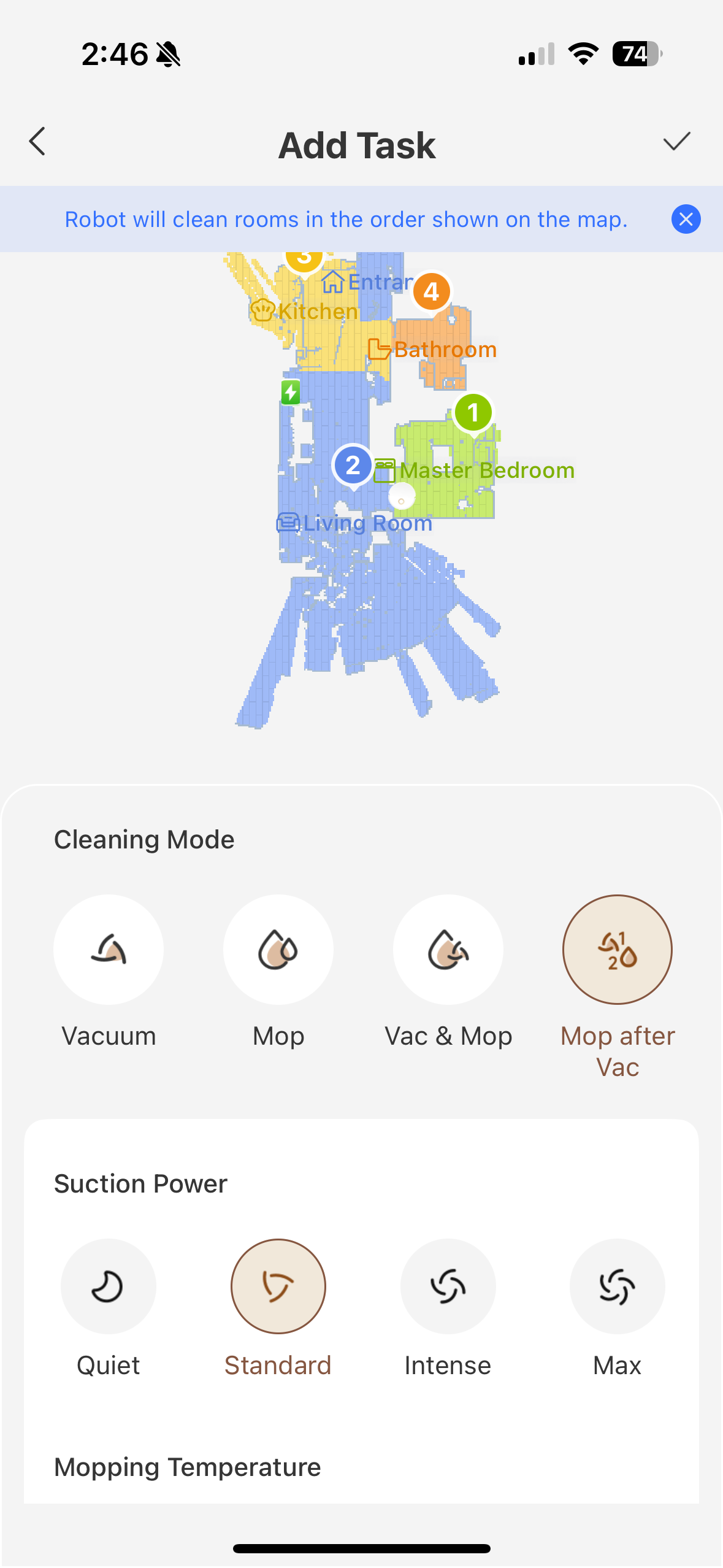Screen dimensions: 723x1568
Task: Dismiss the room order info banner
Action: pyautogui.click(x=686, y=219)
